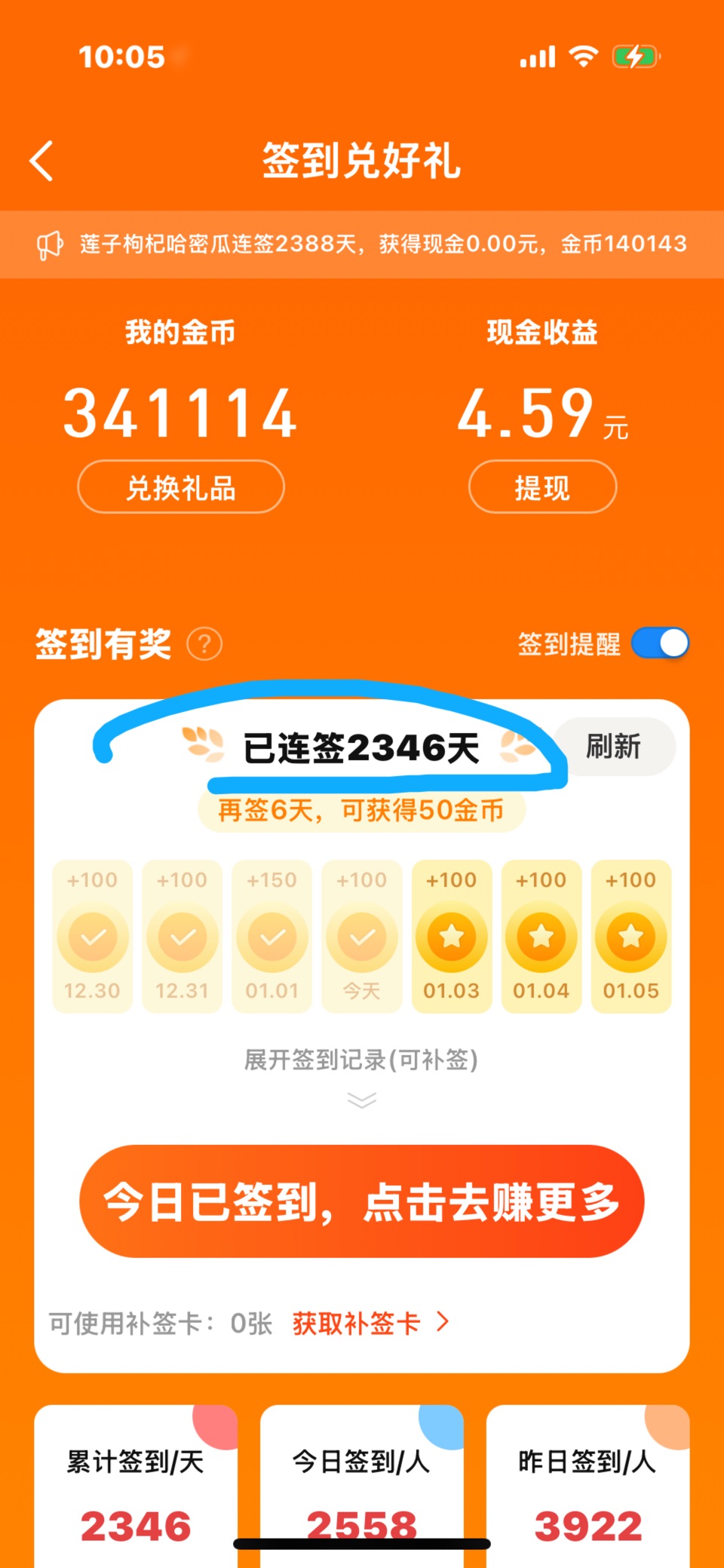Open the question mark help beside 签到有奖
724x1568 pixels.
point(204,645)
